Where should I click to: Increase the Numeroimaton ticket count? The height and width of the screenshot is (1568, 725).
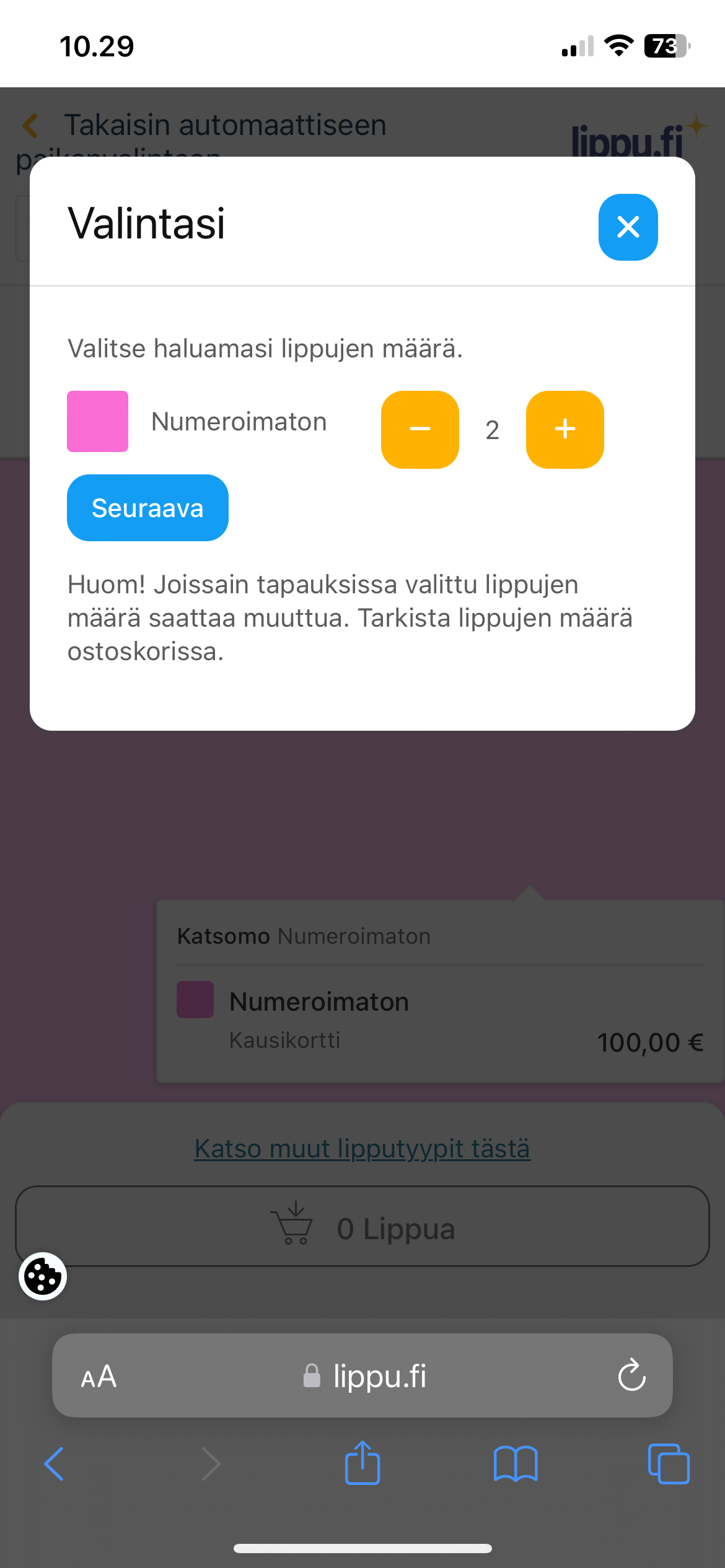coord(565,429)
